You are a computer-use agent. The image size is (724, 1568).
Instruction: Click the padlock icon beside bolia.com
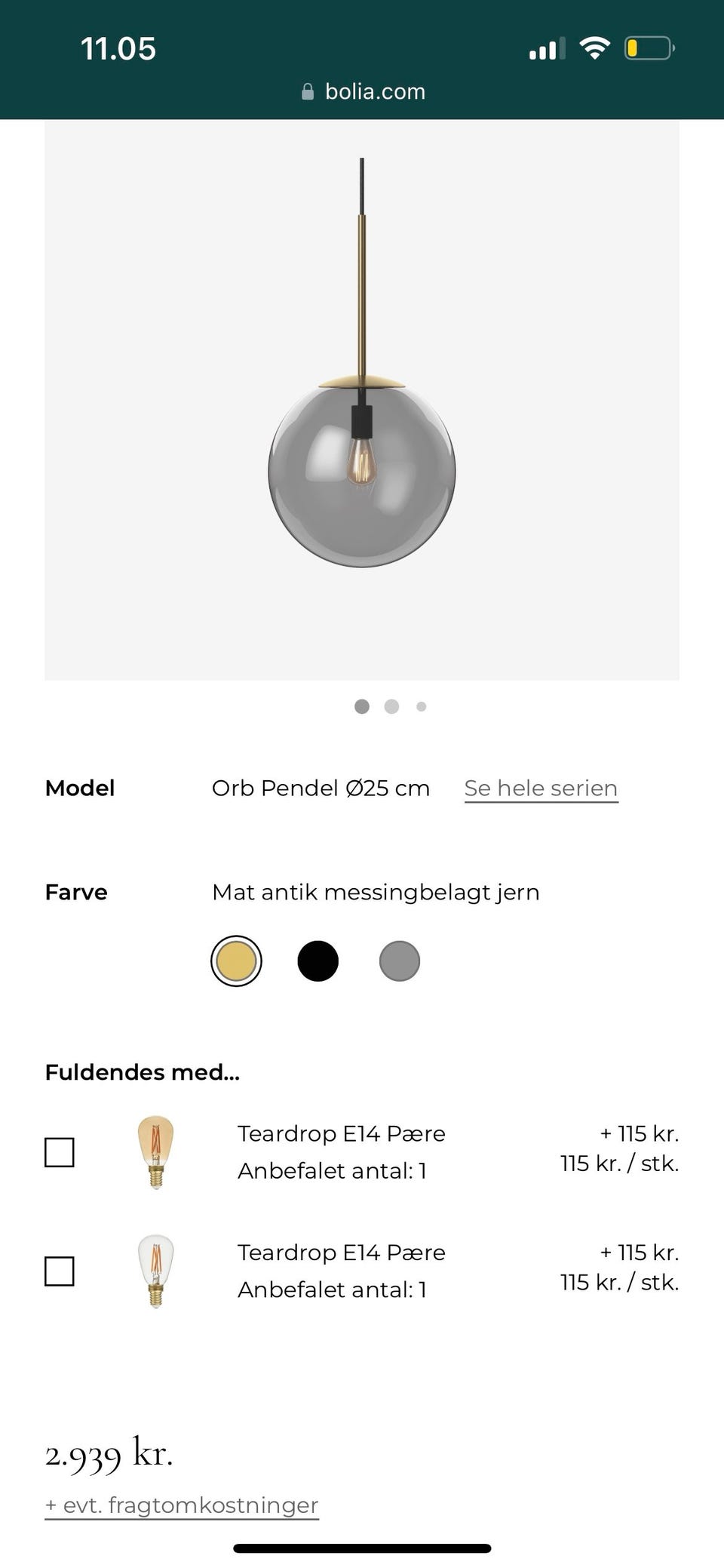[308, 91]
